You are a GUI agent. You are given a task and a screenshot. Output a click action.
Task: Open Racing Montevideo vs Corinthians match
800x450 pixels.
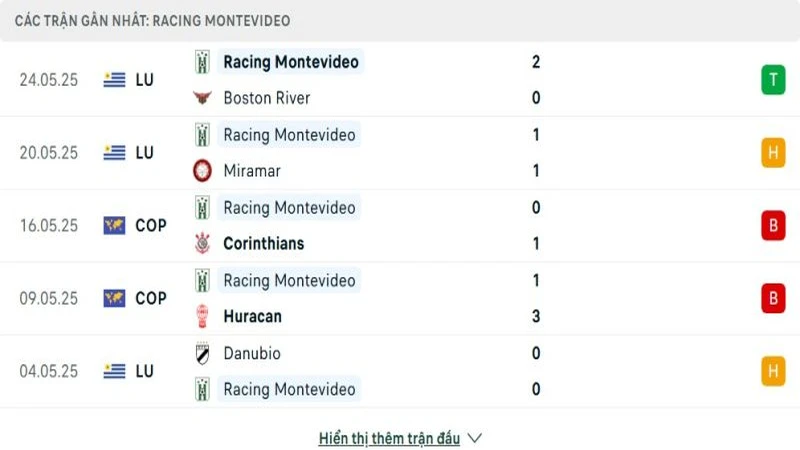pos(400,226)
